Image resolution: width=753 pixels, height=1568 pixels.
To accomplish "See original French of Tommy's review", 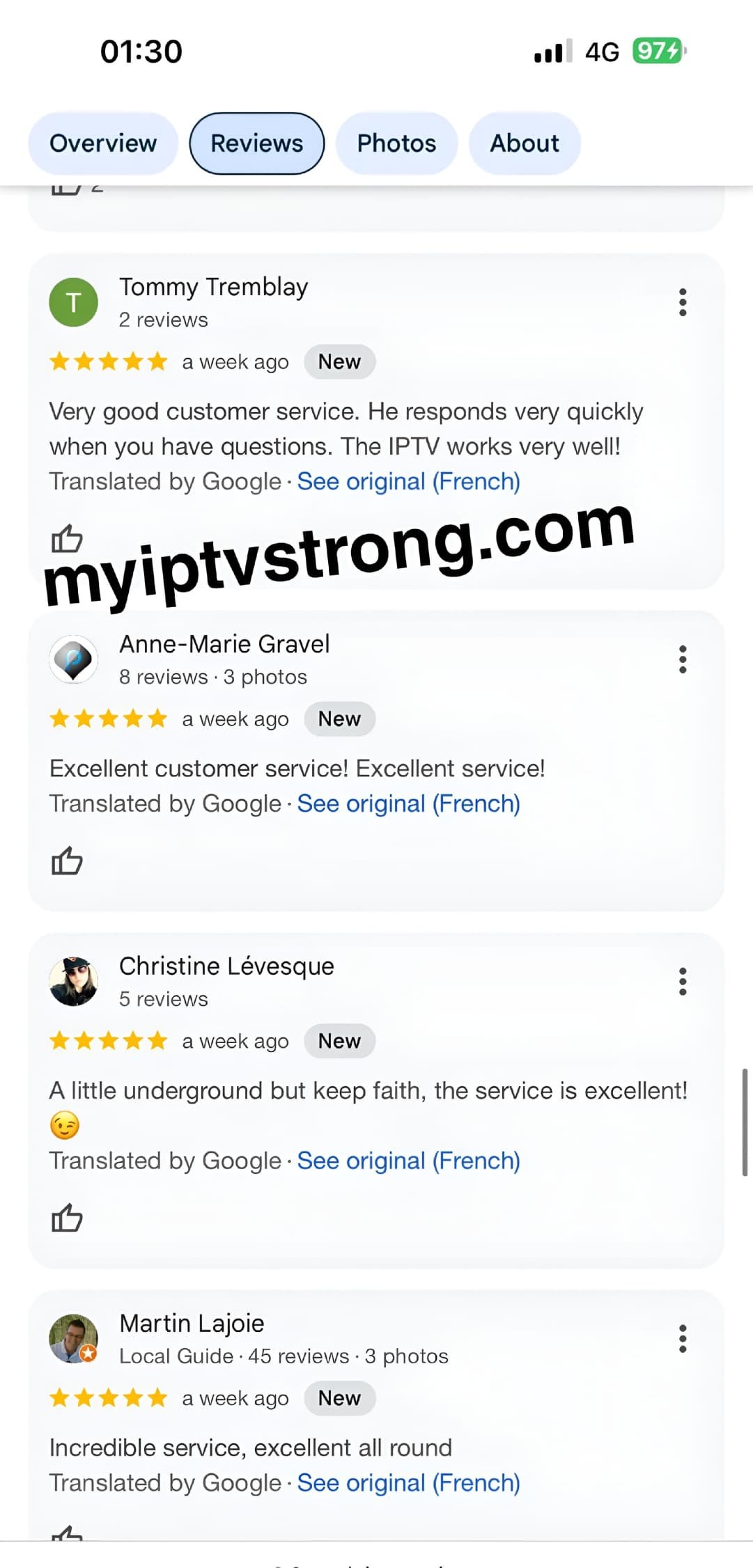I will 408,481.
